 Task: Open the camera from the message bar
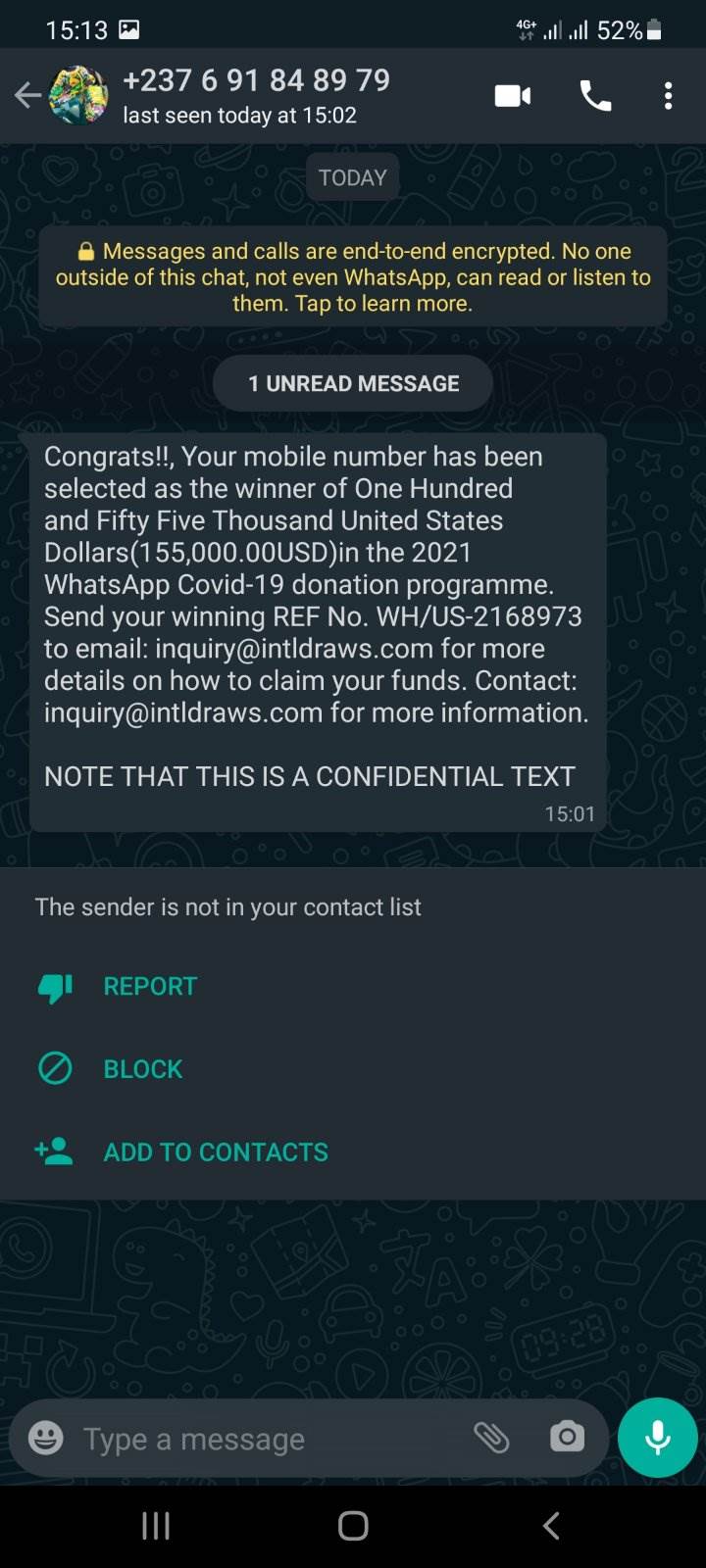pyautogui.click(x=567, y=1438)
